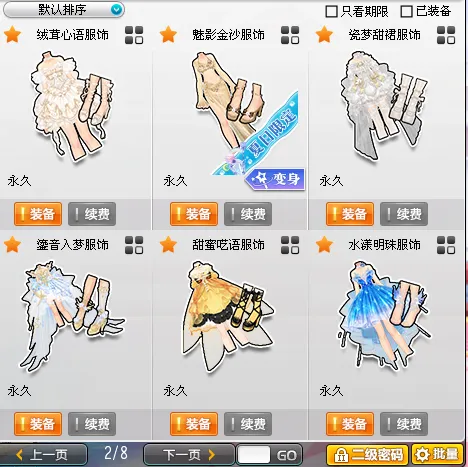
Task: Equip the 鎏音入梦服饰 outfit
Action: click(38, 424)
